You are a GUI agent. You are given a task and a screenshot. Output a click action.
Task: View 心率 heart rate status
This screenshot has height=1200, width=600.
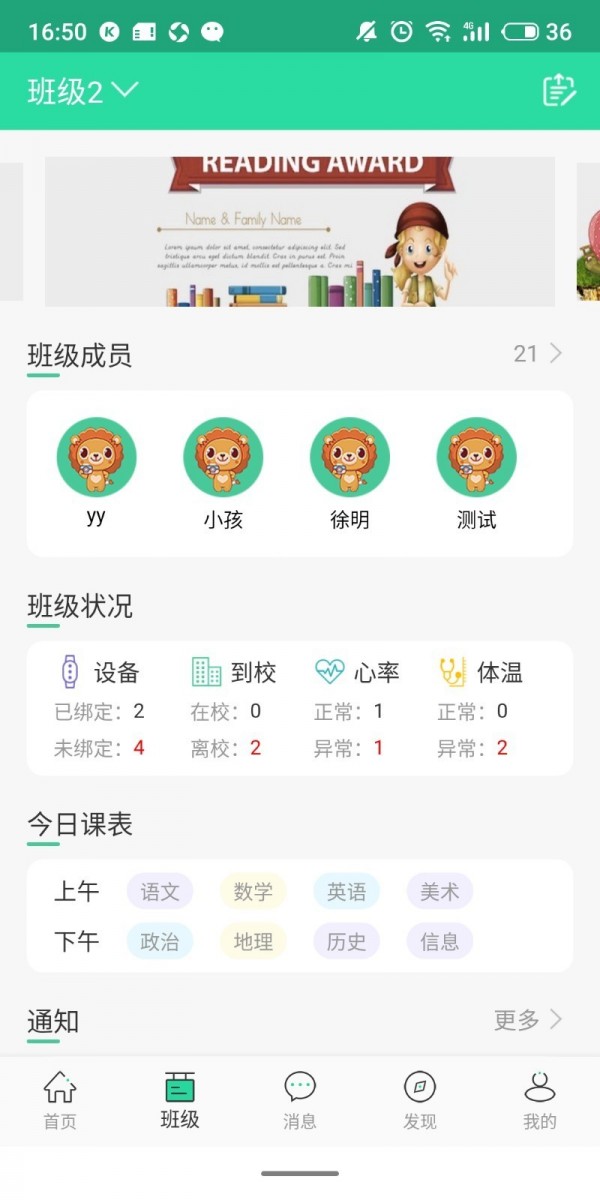click(x=357, y=673)
